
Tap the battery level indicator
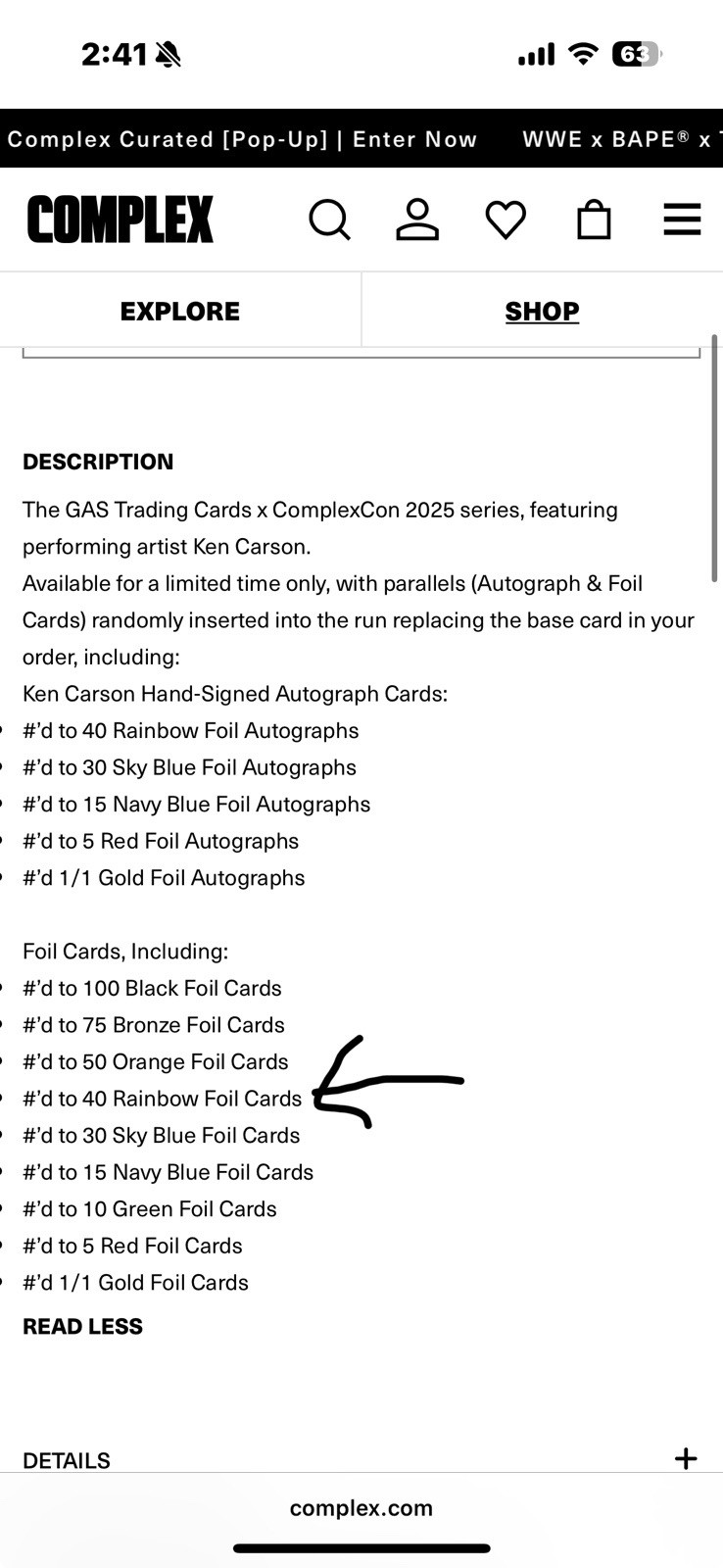(640, 54)
